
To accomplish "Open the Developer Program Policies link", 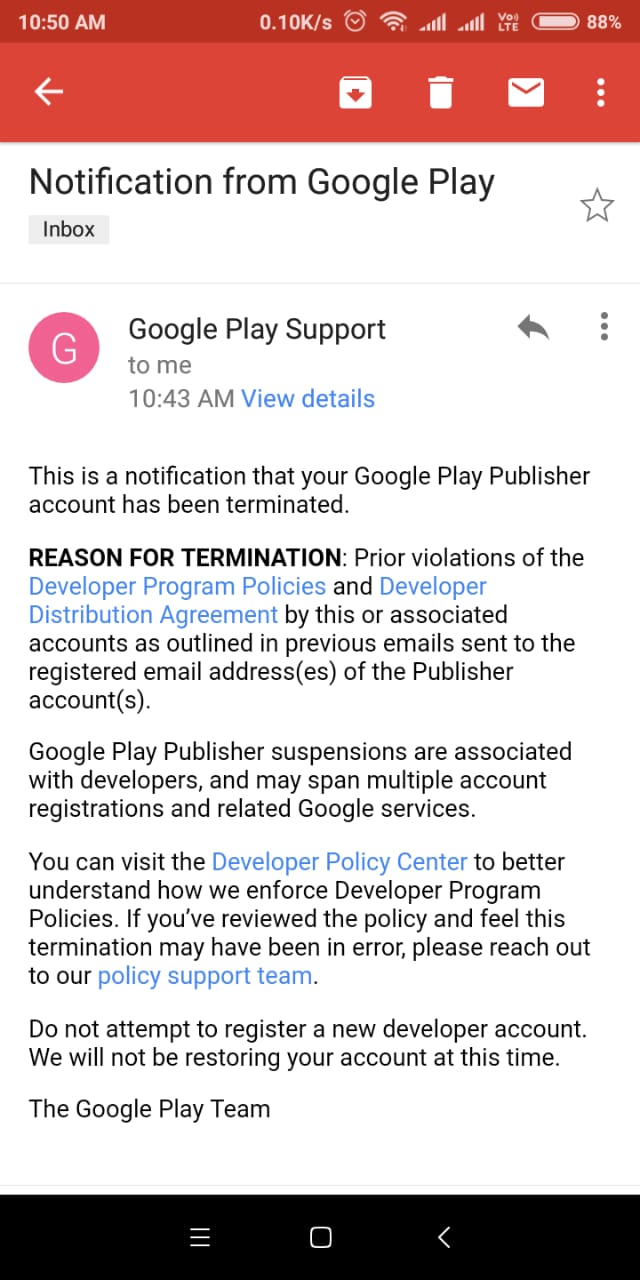I will point(177,586).
